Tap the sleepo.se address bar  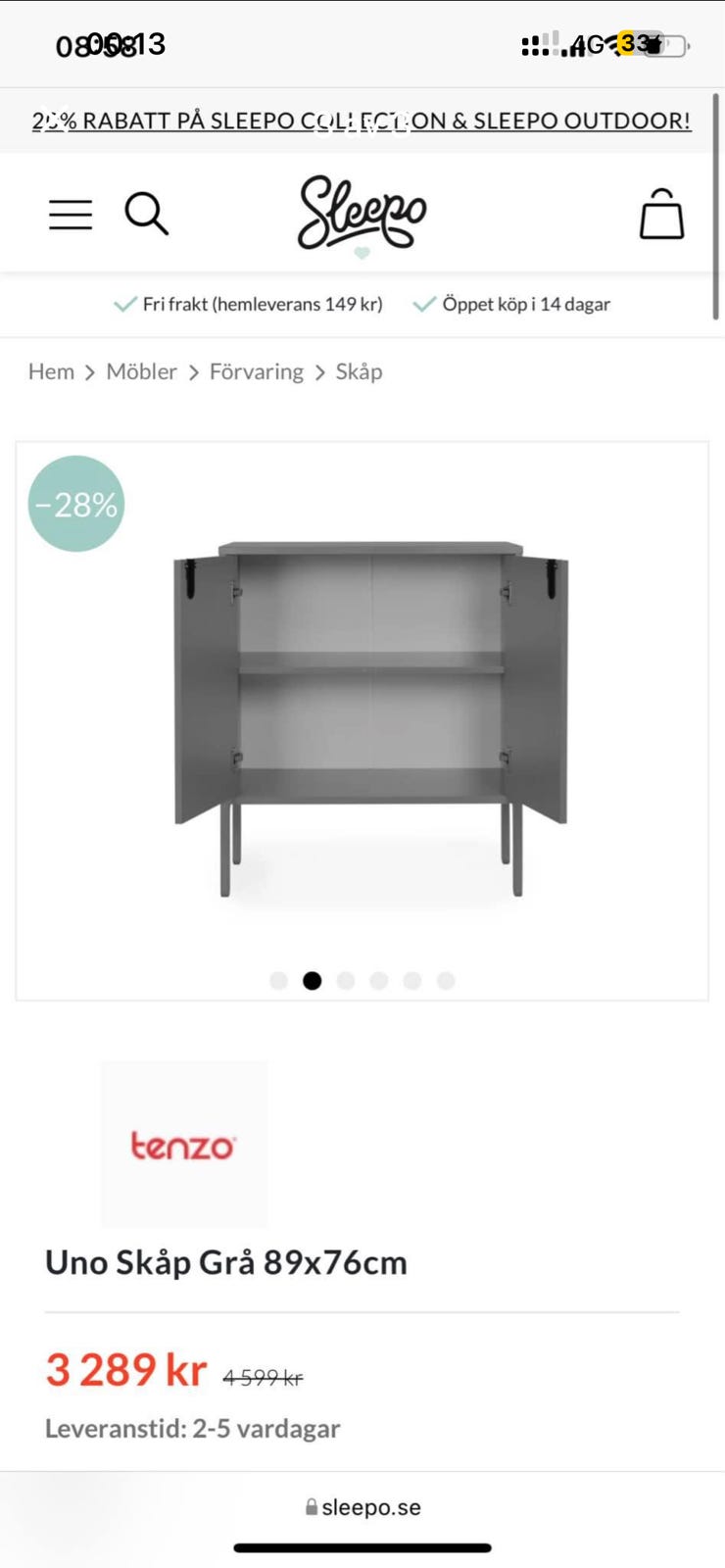[362, 1507]
